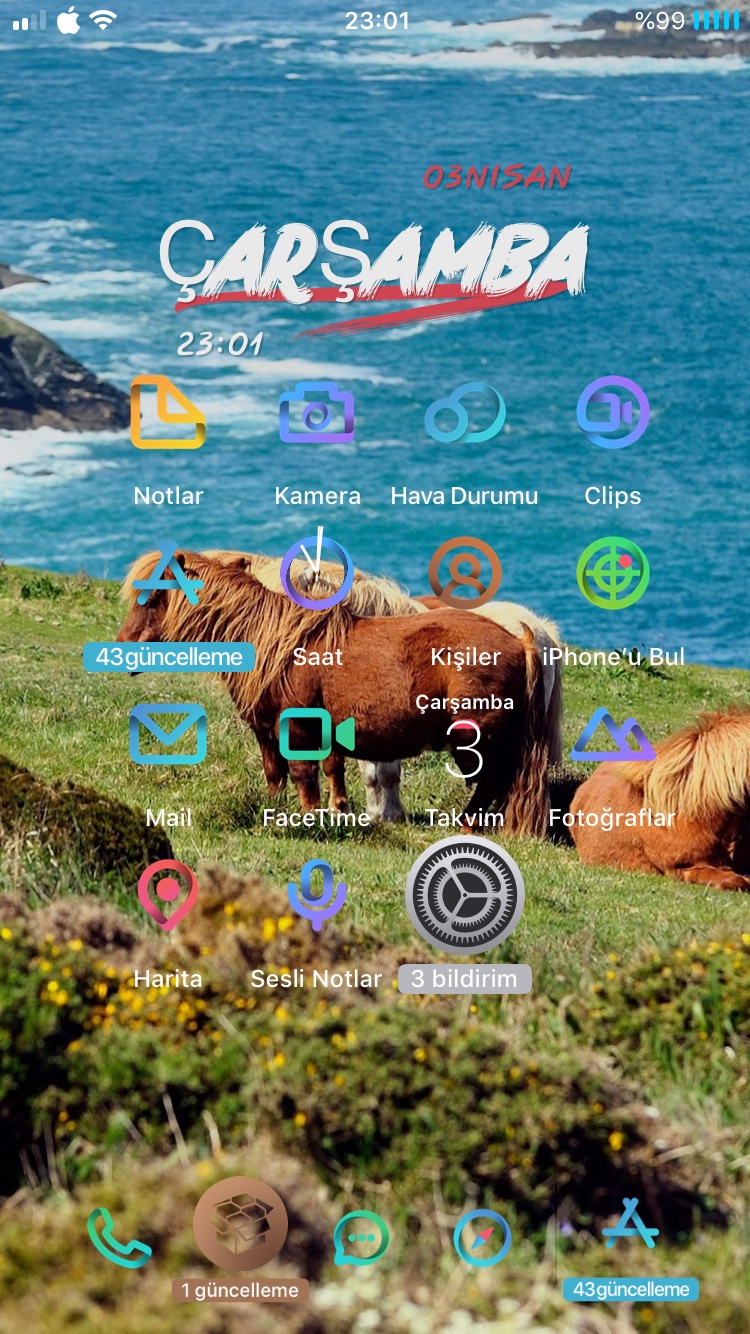This screenshot has width=750, height=1334.
Task: Open the Fotoğraflar app
Action: [613, 735]
